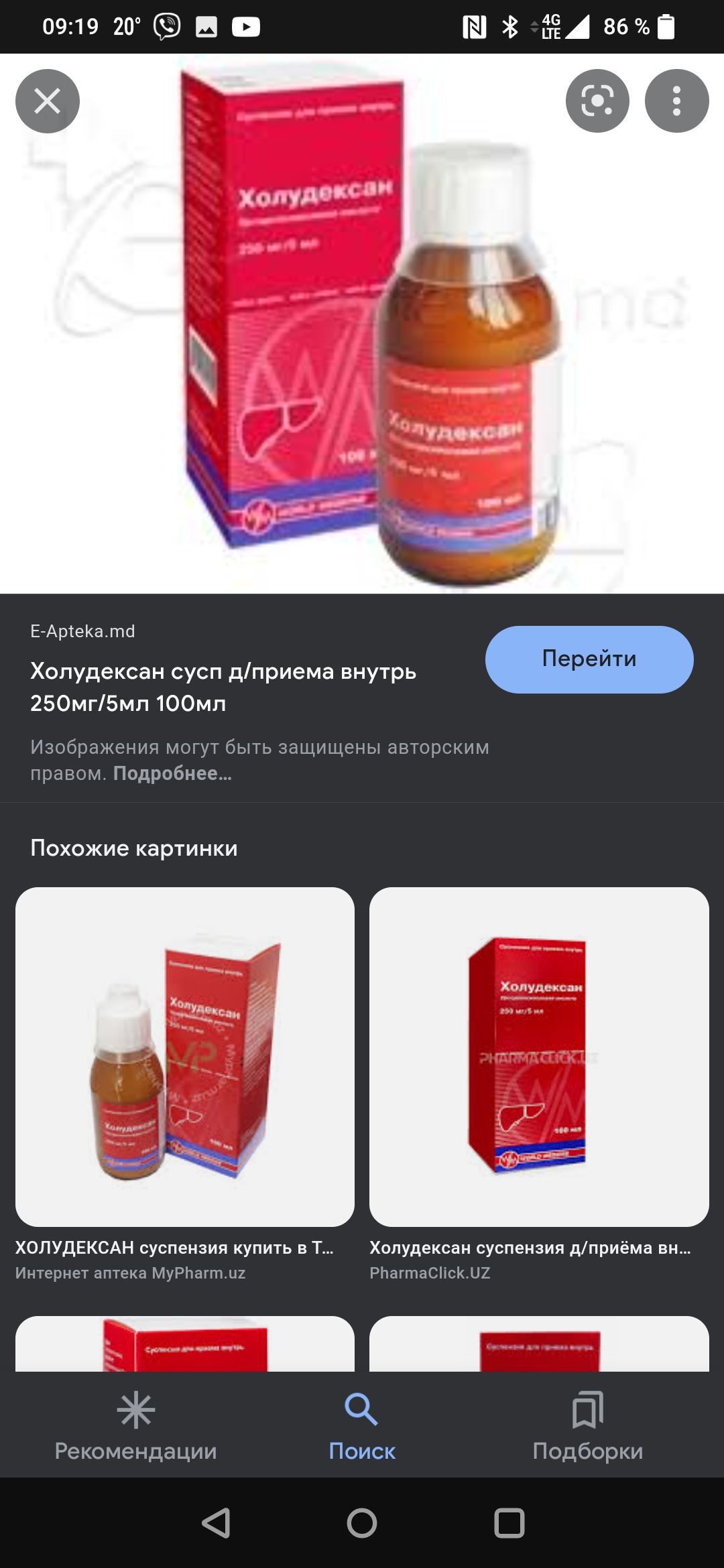Tap the system back button
Screen dimensions: 724x1568
[216, 1523]
